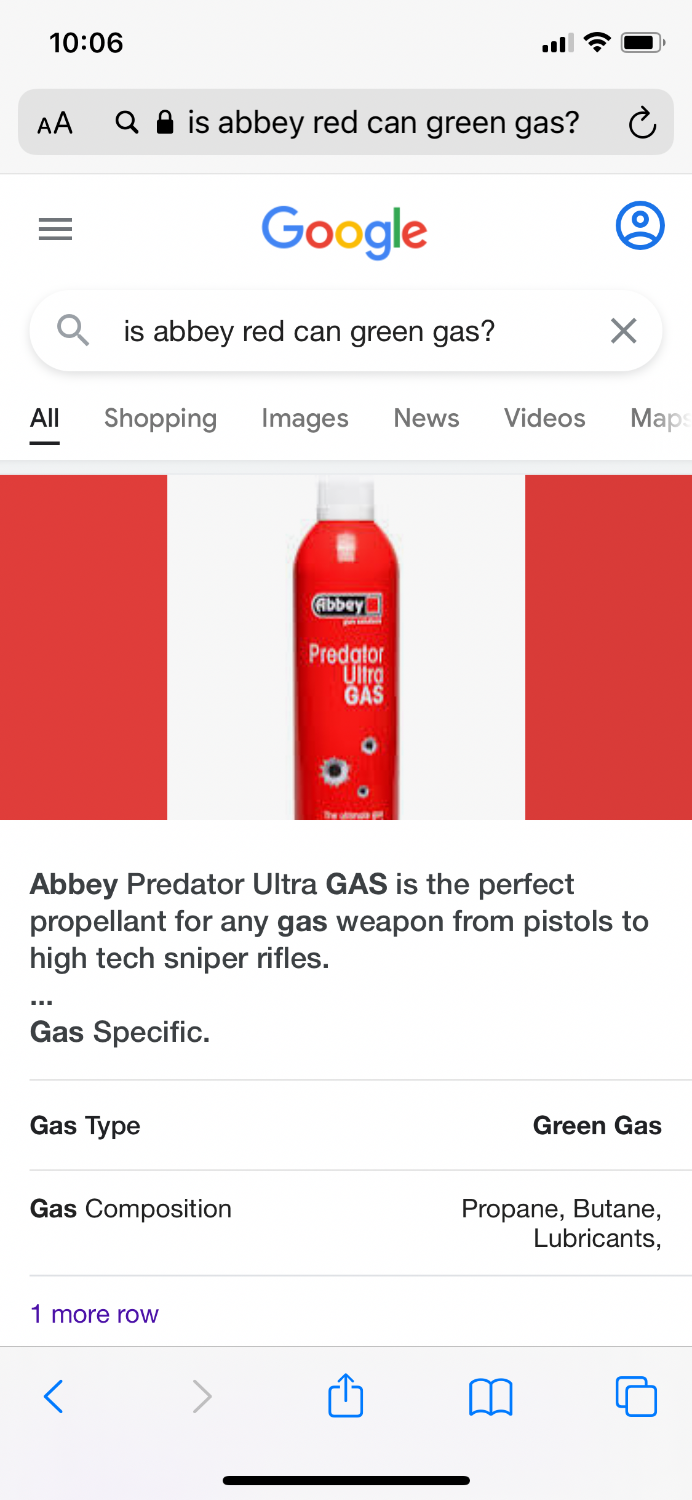Tap the Safari address bar
Screen dimensions: 692x1500
tap(370, 123)
